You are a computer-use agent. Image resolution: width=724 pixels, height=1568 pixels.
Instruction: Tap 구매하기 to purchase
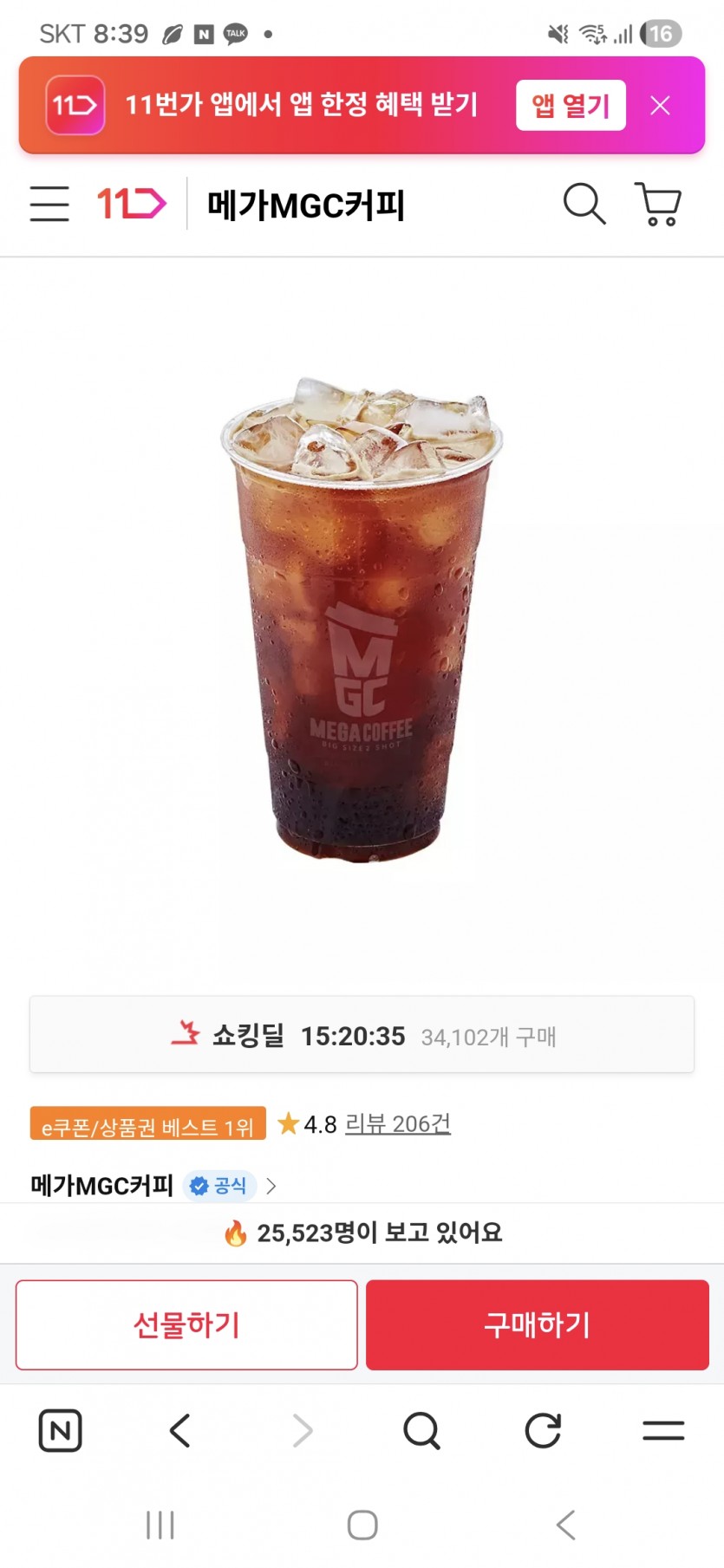coord(538,1324)
